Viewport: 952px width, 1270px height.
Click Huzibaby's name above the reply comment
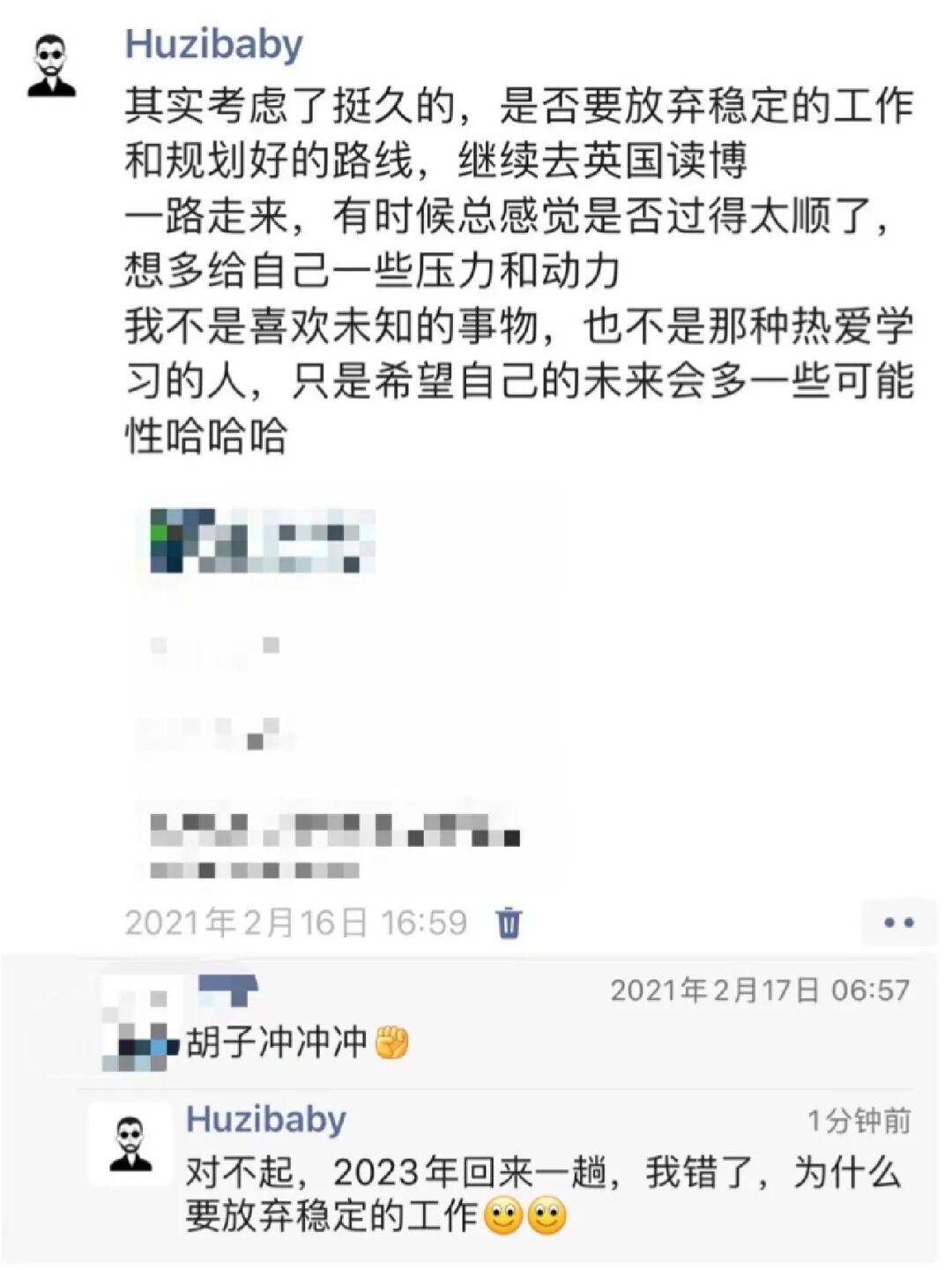pos(264,1118)
